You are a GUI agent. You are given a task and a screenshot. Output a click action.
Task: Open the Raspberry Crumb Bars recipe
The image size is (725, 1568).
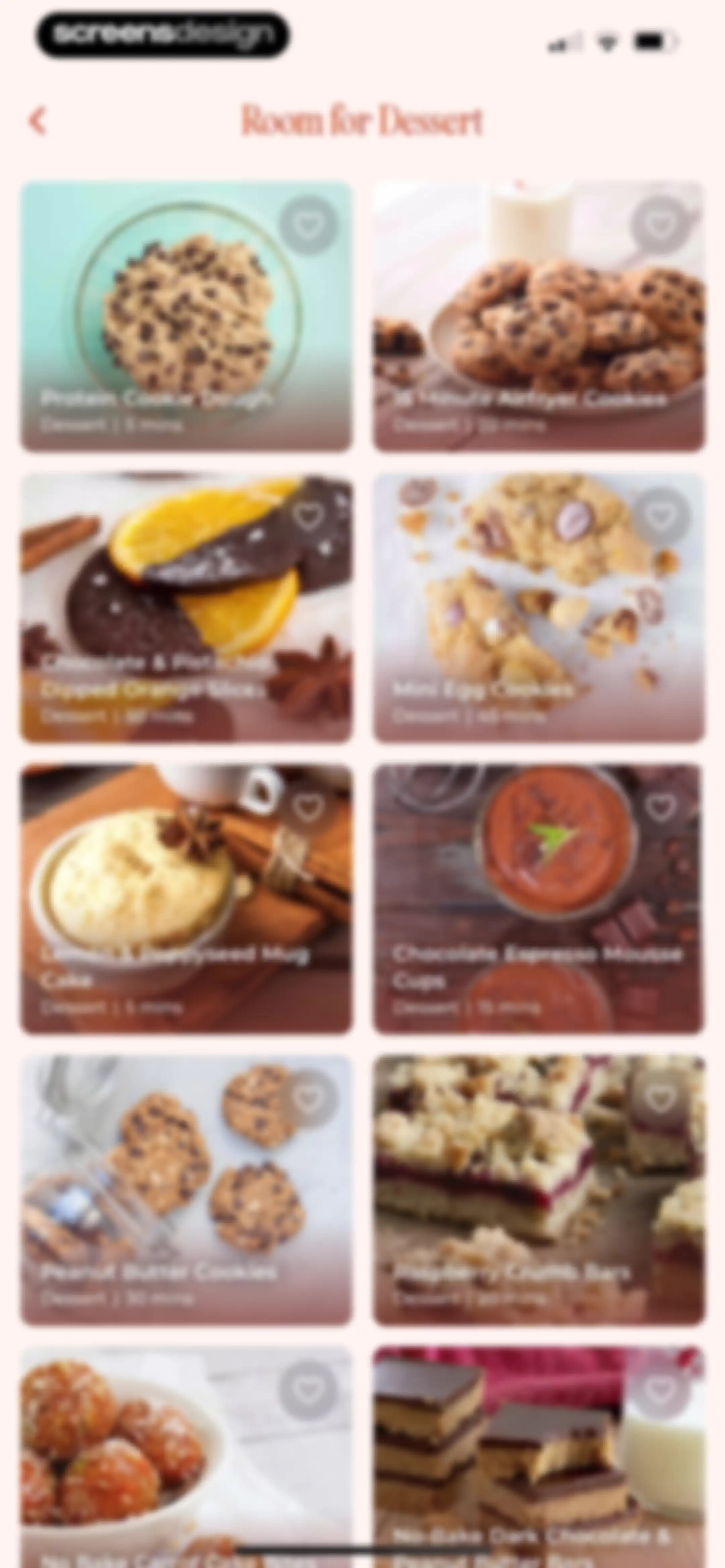pos(539,1190)
